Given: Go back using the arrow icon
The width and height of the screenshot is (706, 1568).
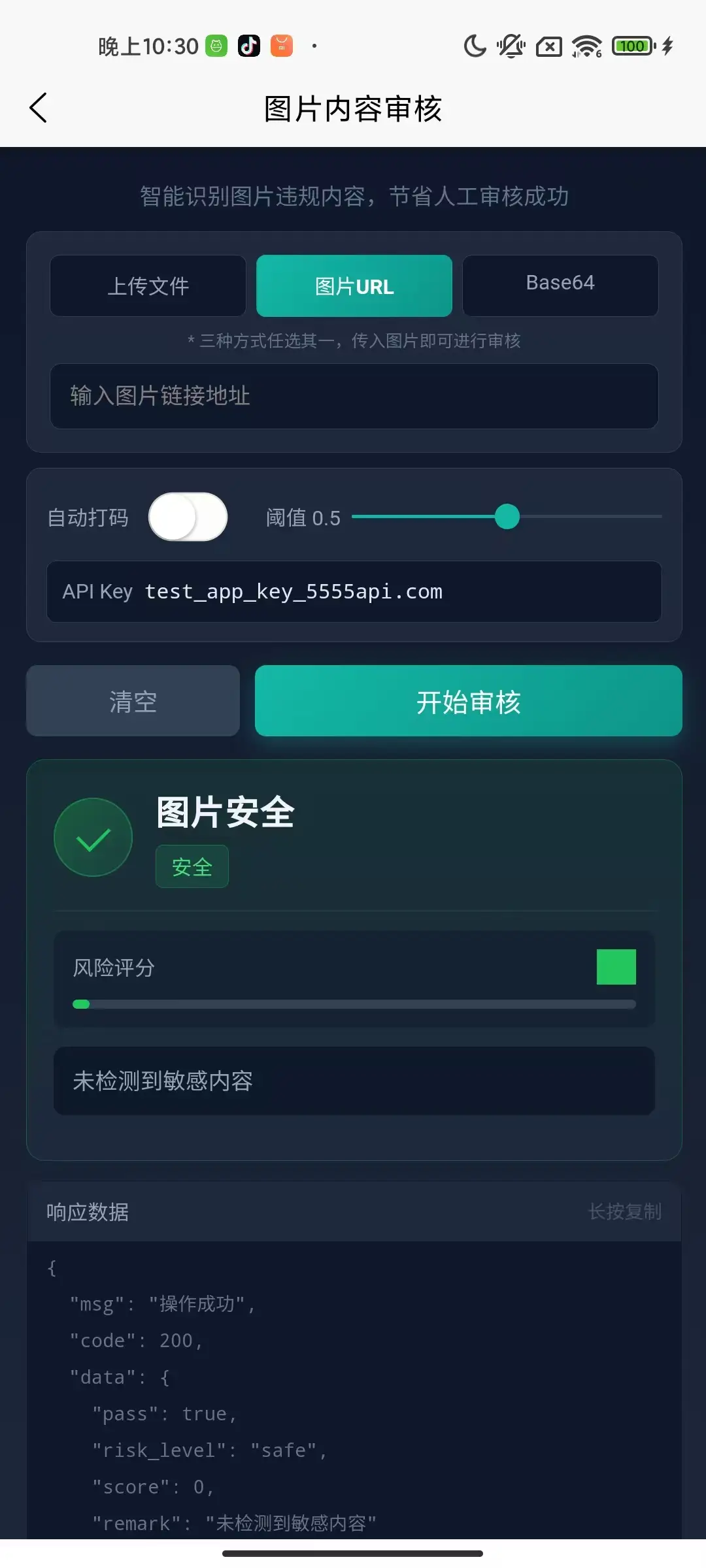Looking at the screenshot, I should [39, 108].
